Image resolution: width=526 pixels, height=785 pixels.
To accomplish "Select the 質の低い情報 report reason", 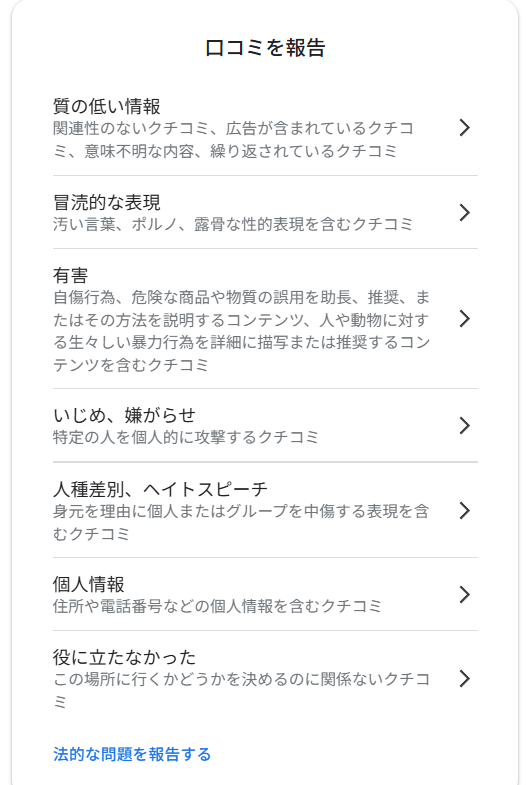I will click(x=265, y=128).
